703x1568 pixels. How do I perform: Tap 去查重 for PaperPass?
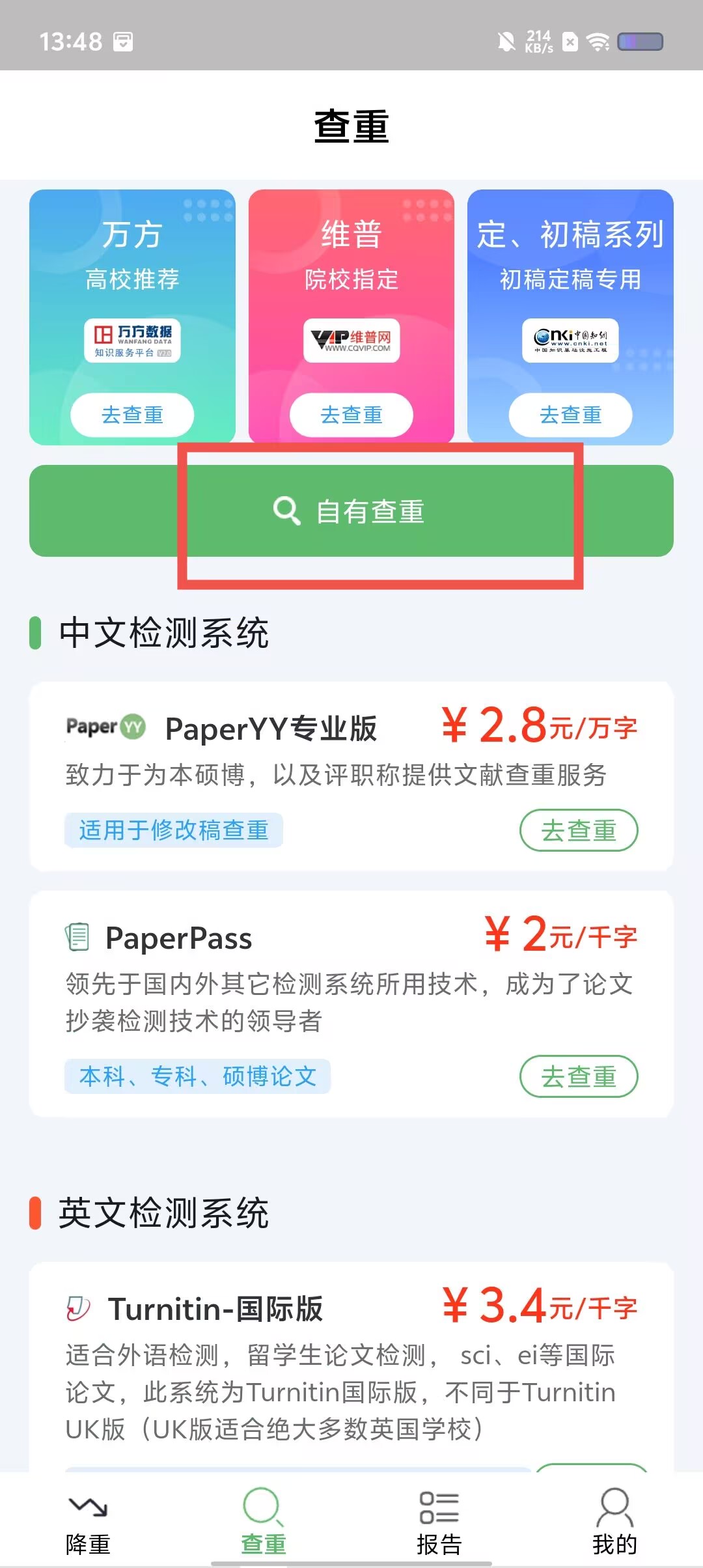pyautogui.click(x=578, y=1076)
